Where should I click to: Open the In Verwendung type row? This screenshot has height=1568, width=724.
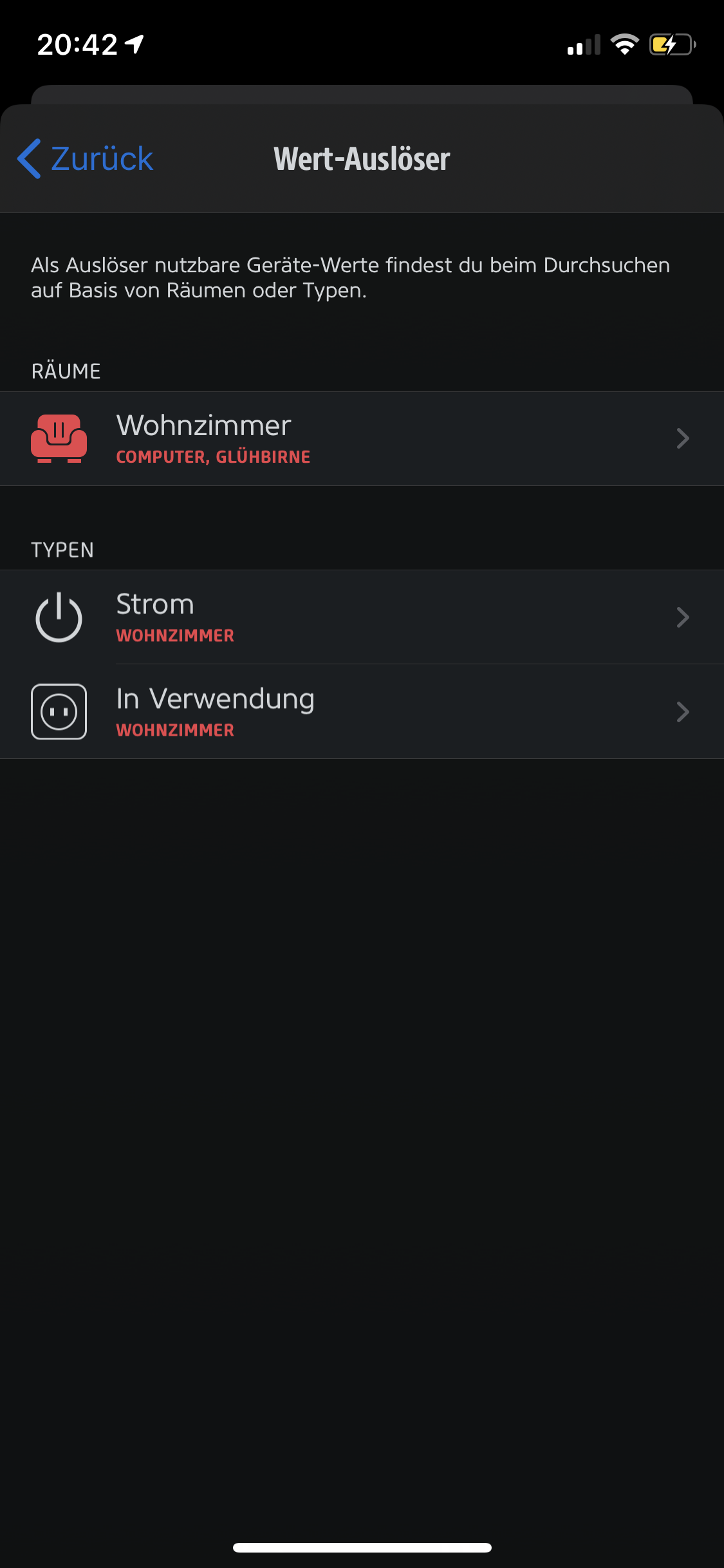(x=360, y=712)
